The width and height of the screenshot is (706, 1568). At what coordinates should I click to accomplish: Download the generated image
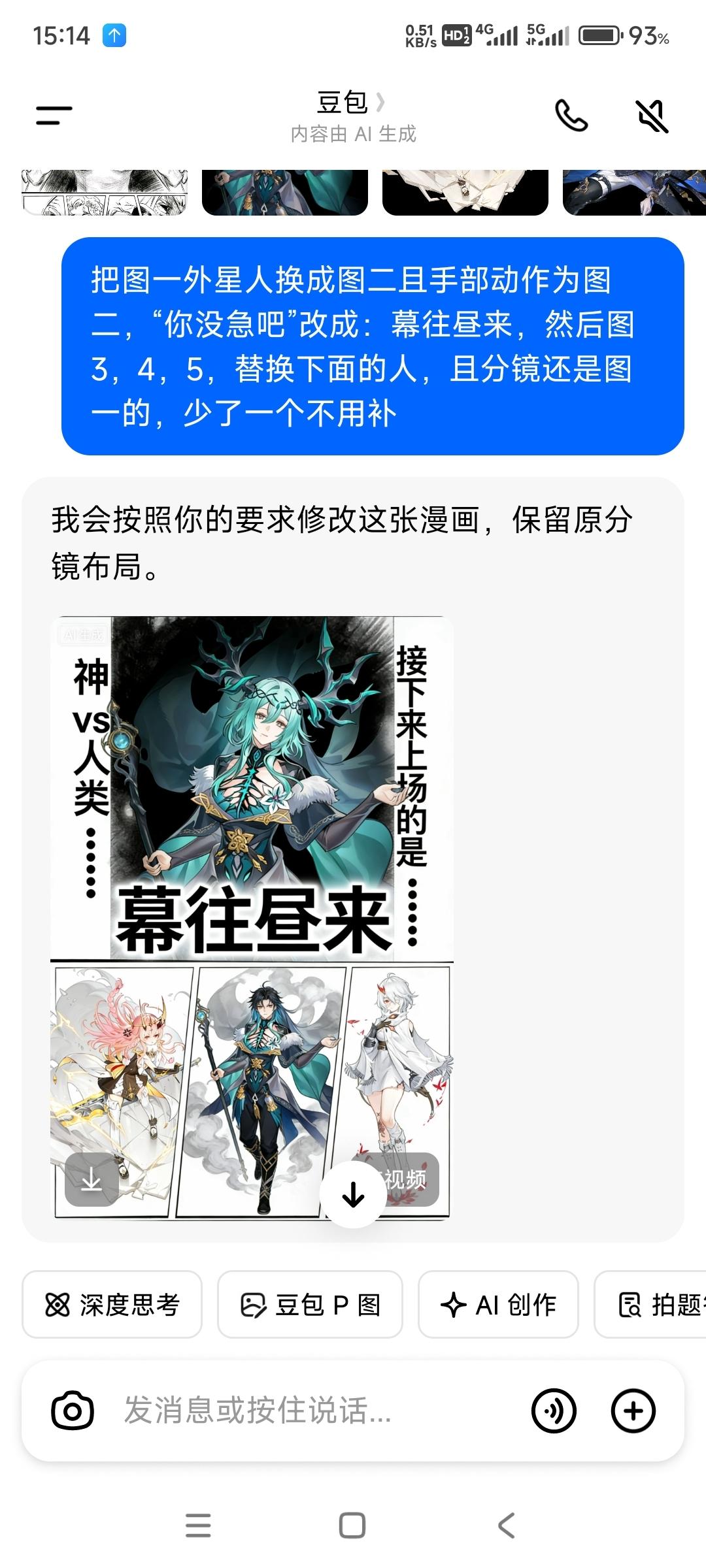(92, 1179)
